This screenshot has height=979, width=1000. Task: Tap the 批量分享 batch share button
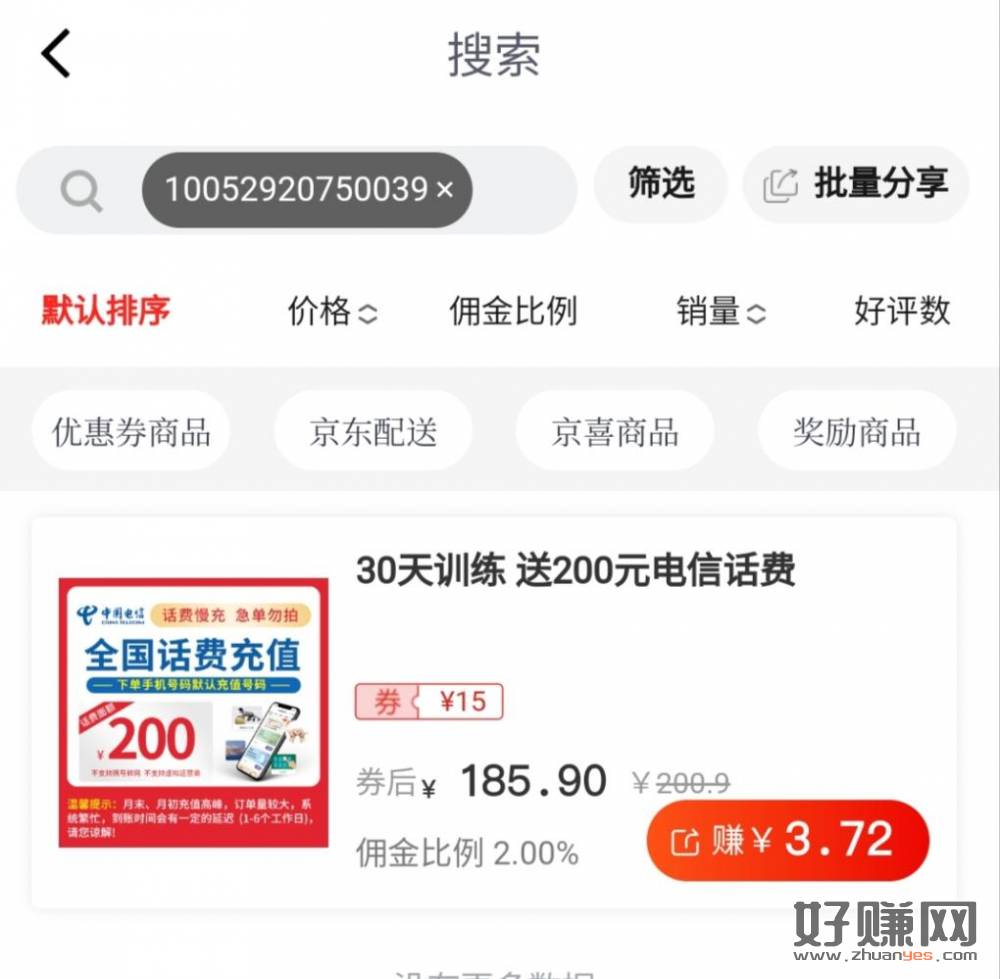click(x=856, y=184)
